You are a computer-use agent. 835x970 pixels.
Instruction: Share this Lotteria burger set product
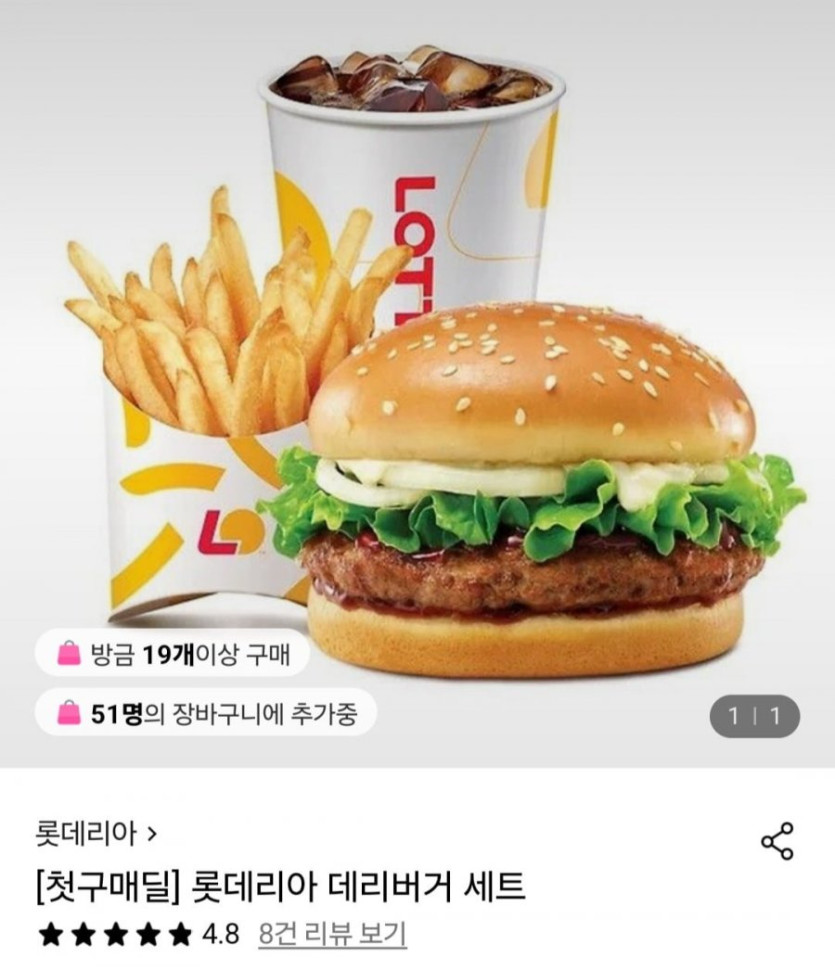click(777, 841)
